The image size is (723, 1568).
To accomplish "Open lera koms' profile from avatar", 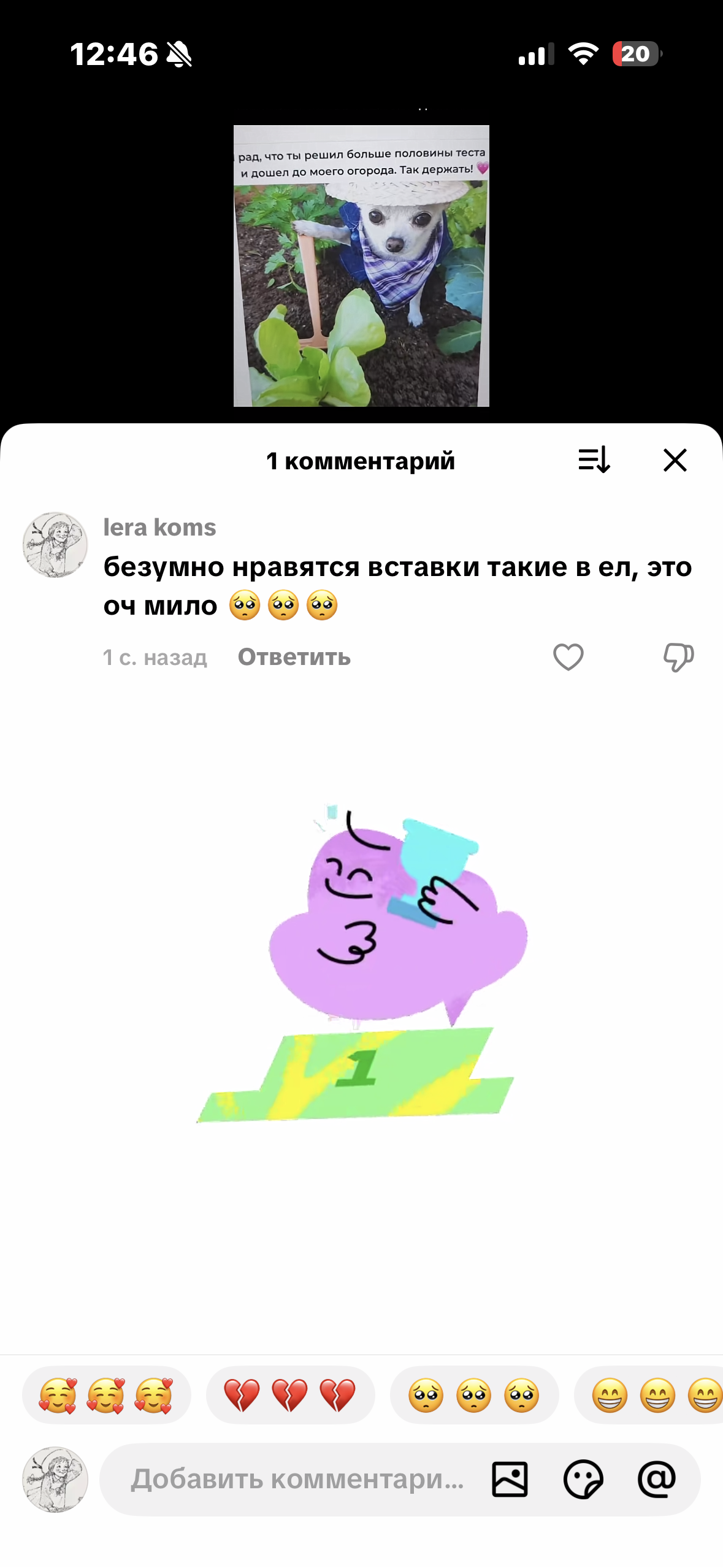I will tap(55, 545).
